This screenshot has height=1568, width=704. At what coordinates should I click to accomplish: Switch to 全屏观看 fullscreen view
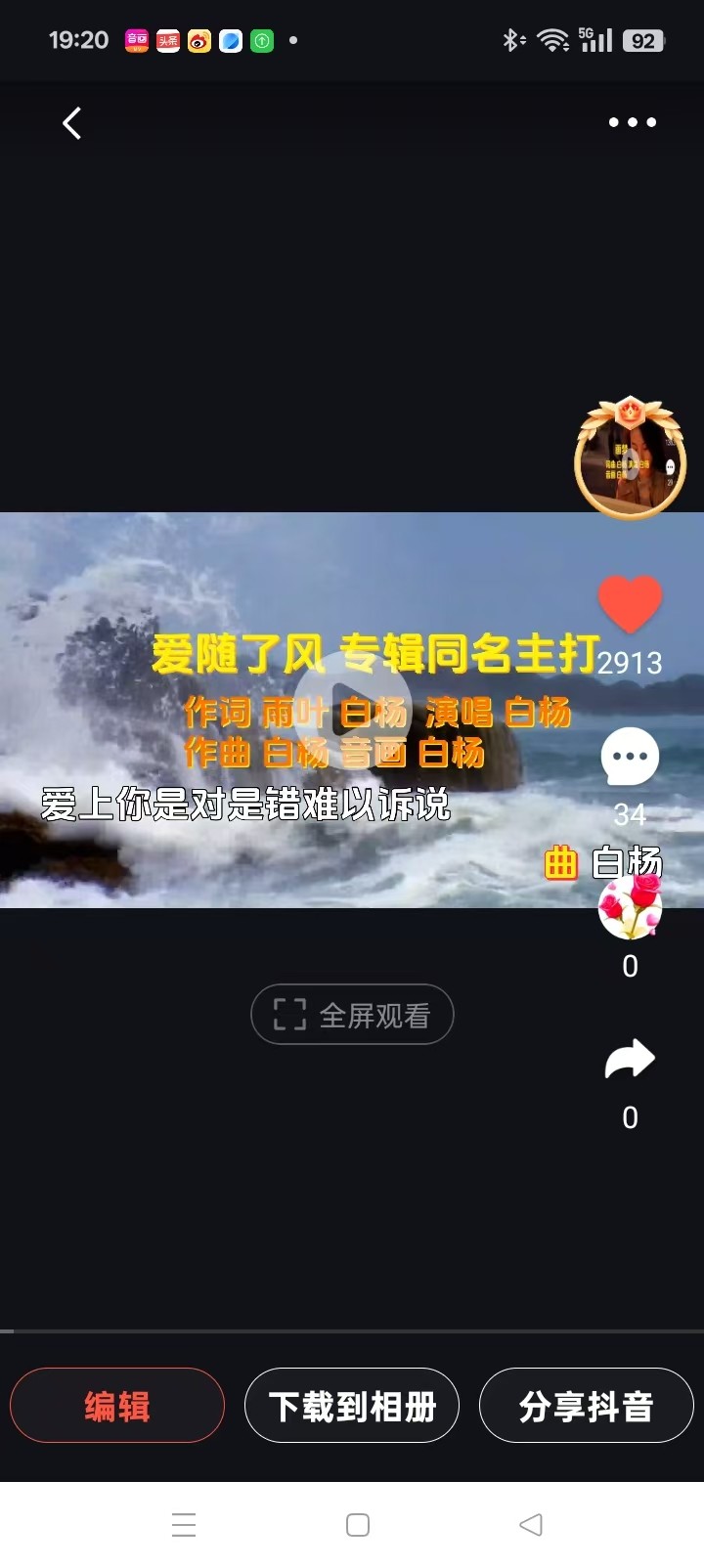[x=352, y=1014]
